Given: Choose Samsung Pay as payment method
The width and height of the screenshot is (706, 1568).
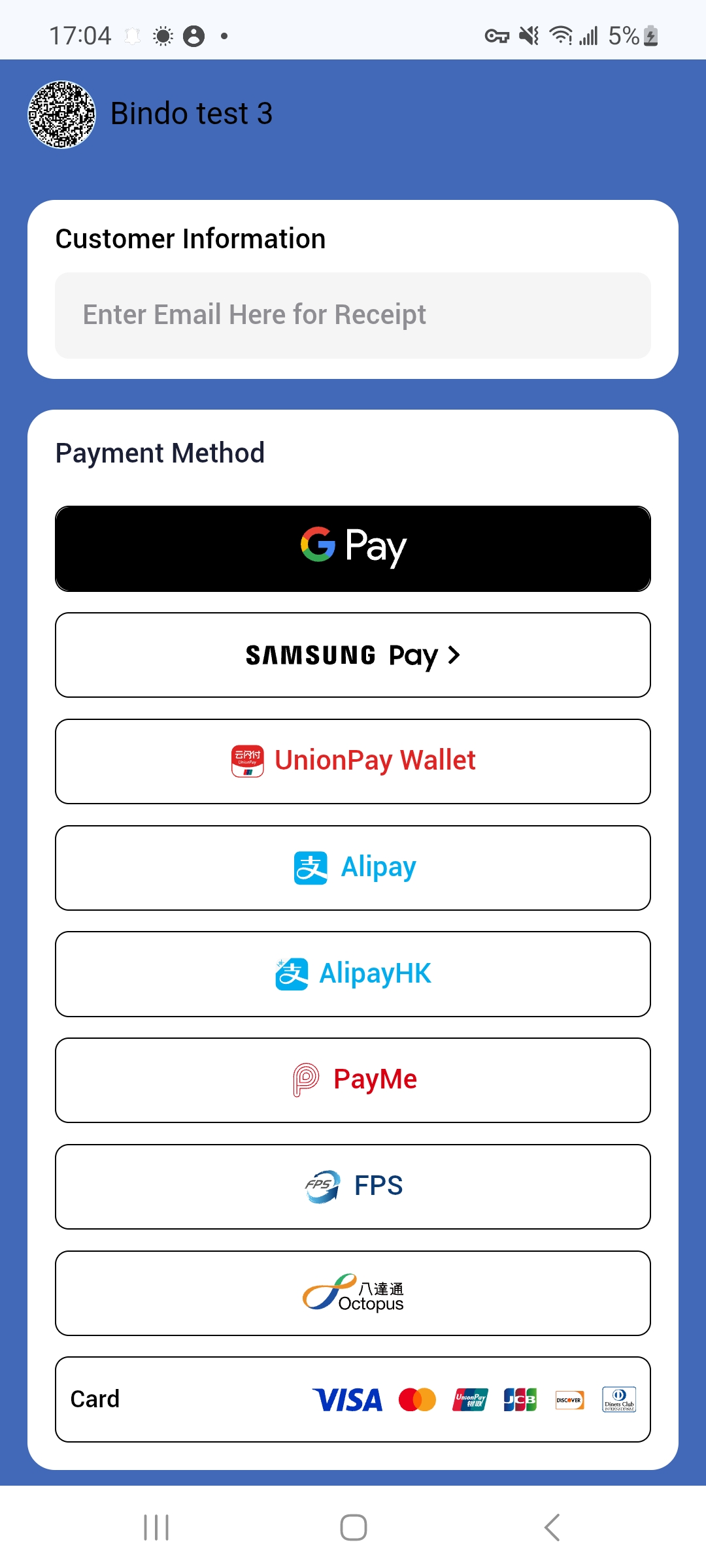Looking at the screenshot, I should pos(353,655).
